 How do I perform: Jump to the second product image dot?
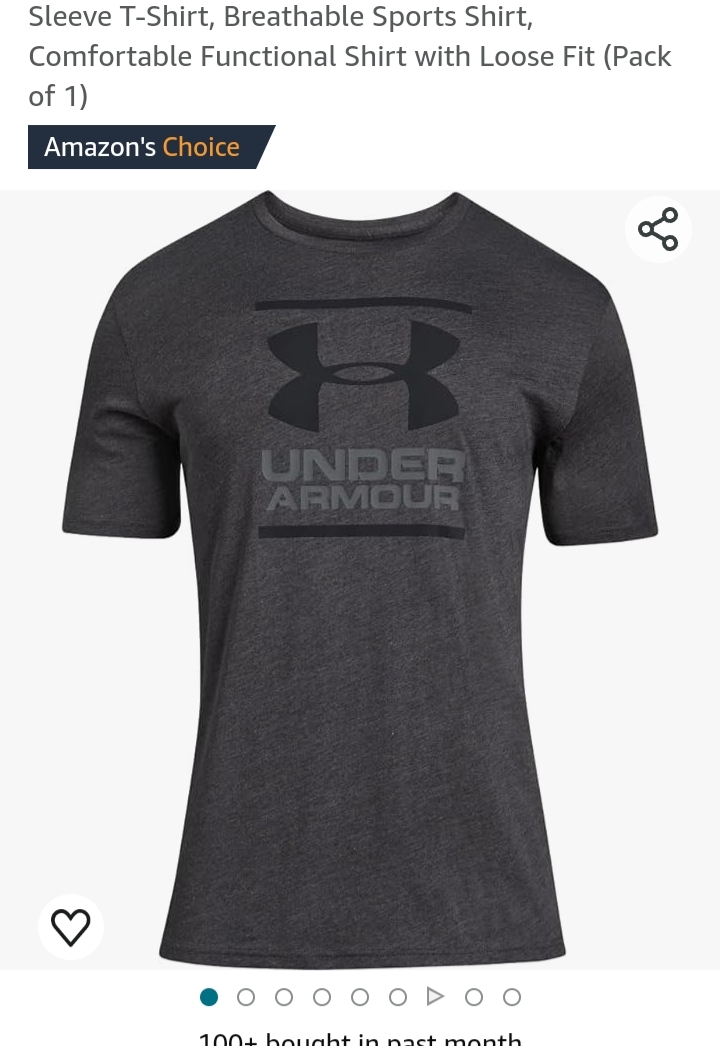pos(246,997)
